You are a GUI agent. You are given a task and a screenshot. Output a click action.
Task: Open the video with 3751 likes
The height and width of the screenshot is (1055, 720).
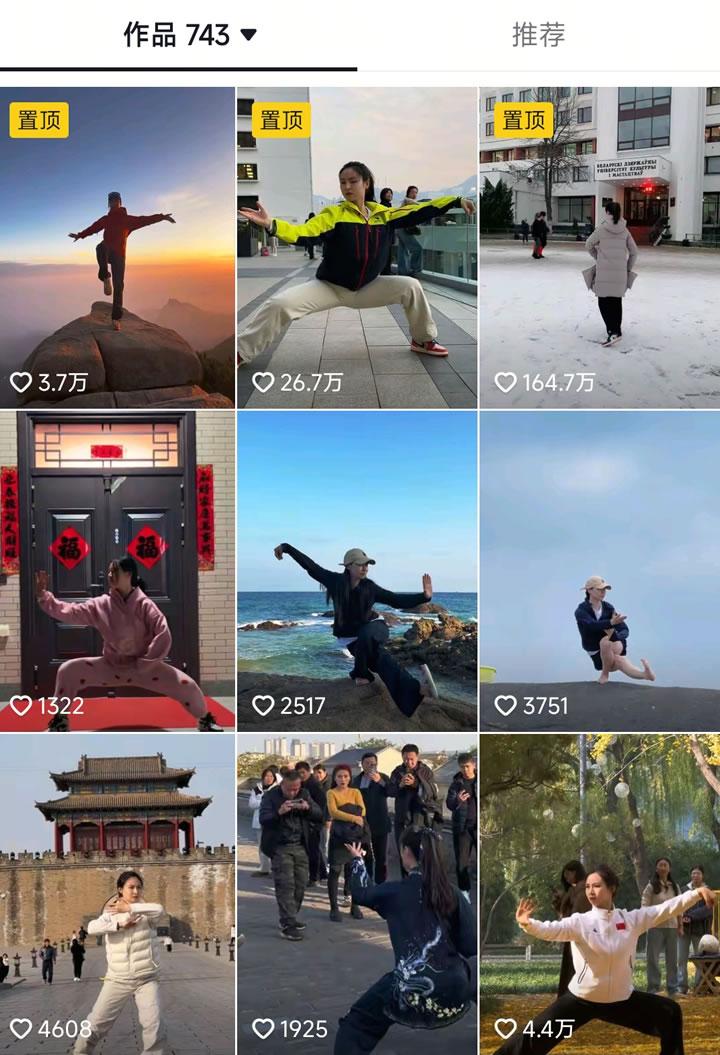pyautogui.click(x=599, y=570)
